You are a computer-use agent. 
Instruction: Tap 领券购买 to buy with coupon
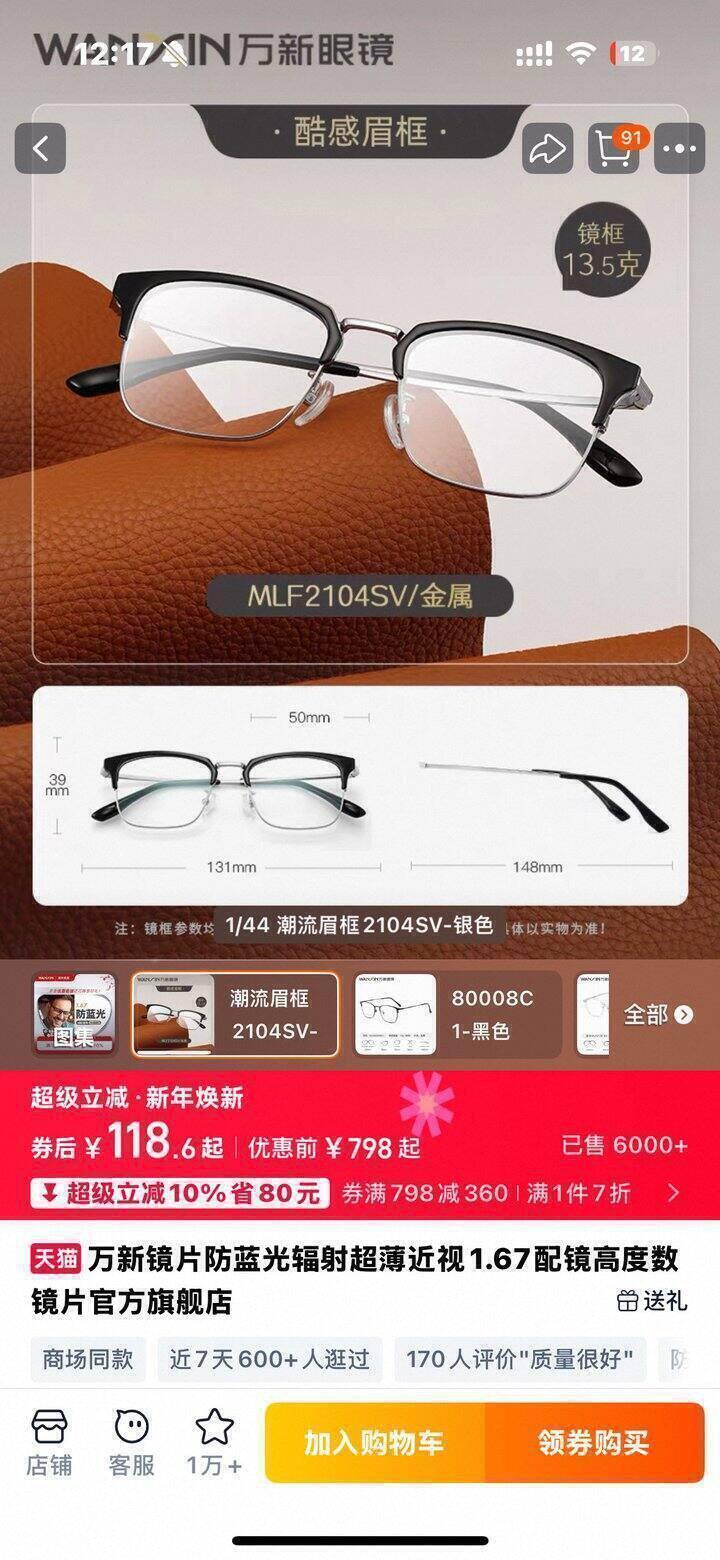tap(595, 1443)
